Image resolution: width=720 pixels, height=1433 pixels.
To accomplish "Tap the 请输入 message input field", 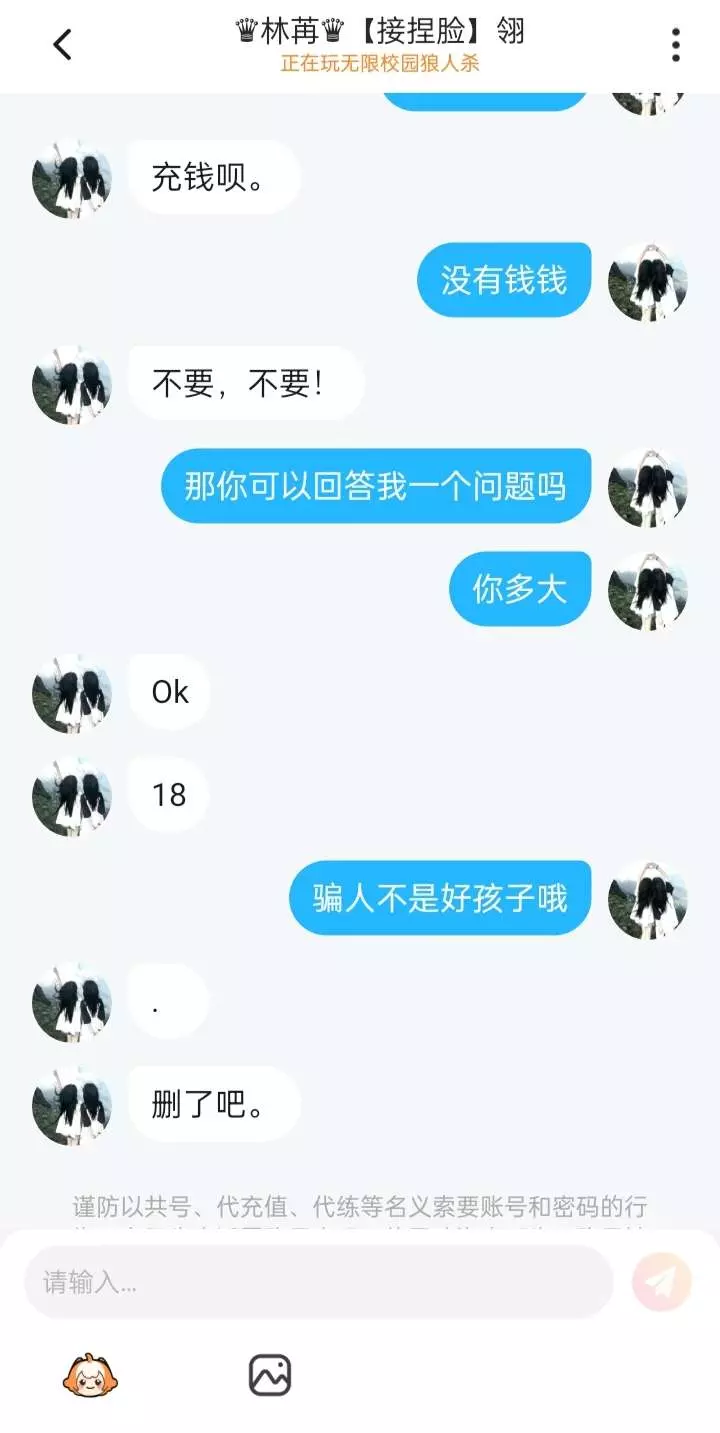I will [318, 1282].
